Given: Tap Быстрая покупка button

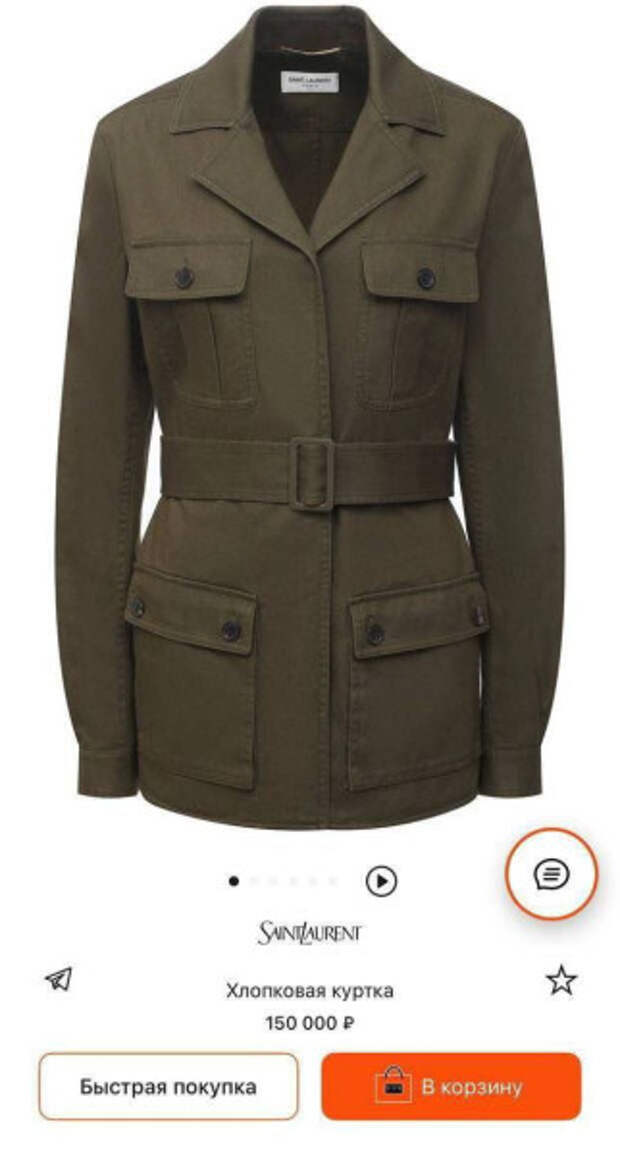Looking at the screenshot, I should pyautogui.click(x=168, y=1086).
